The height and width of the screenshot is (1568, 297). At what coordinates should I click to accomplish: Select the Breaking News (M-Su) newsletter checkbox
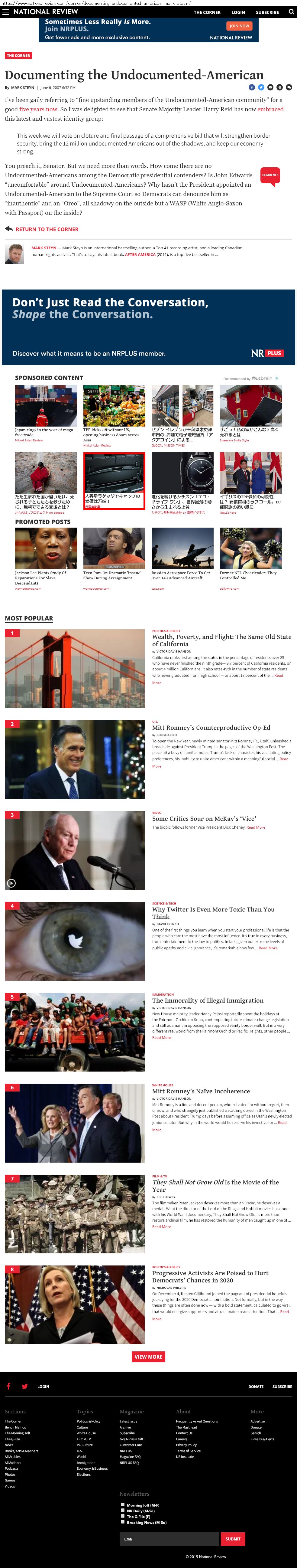pos(123,1522)
